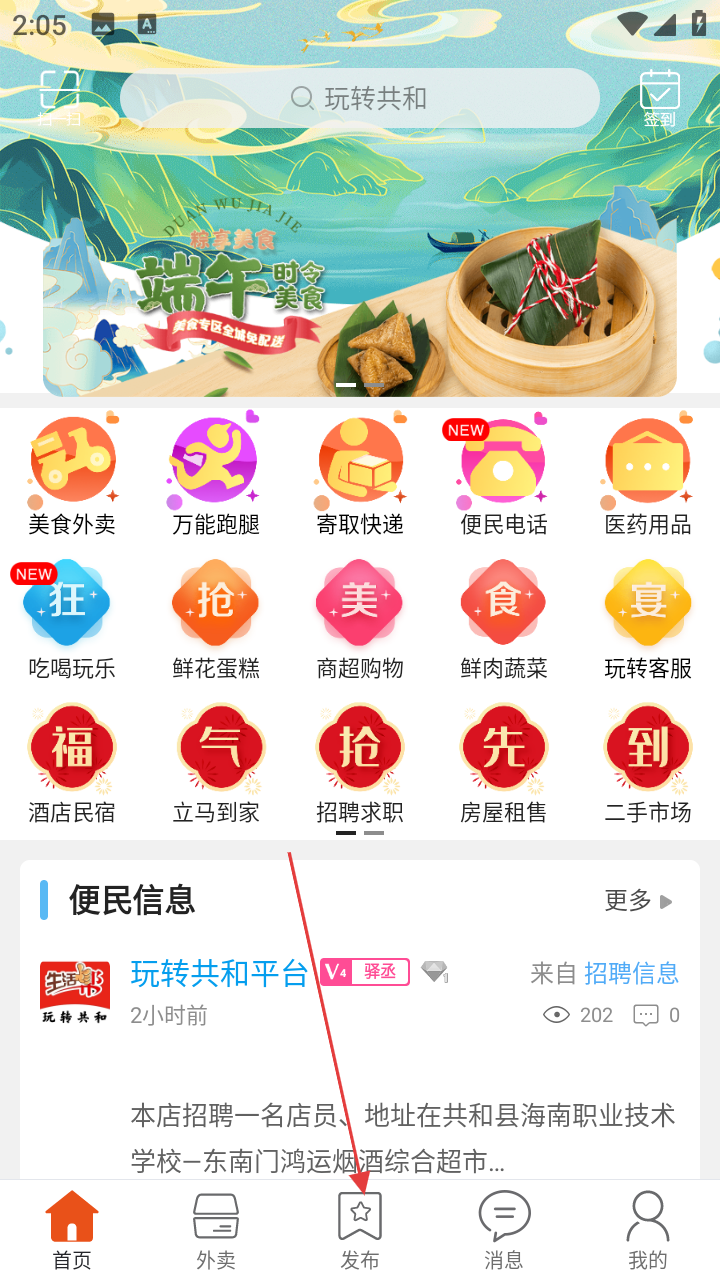The width and height of the screenshot is (720, 1280).
Task: Select the 万能跑腿 errand service
Action: (x=216, y=477)
